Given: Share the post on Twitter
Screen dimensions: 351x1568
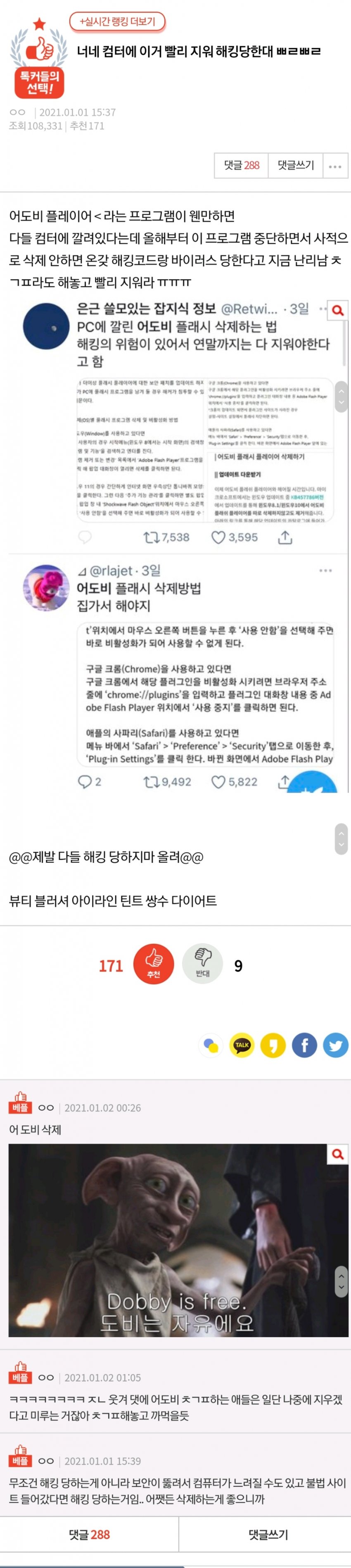Looking at the screenshot, I should (x=335, y=1045).
